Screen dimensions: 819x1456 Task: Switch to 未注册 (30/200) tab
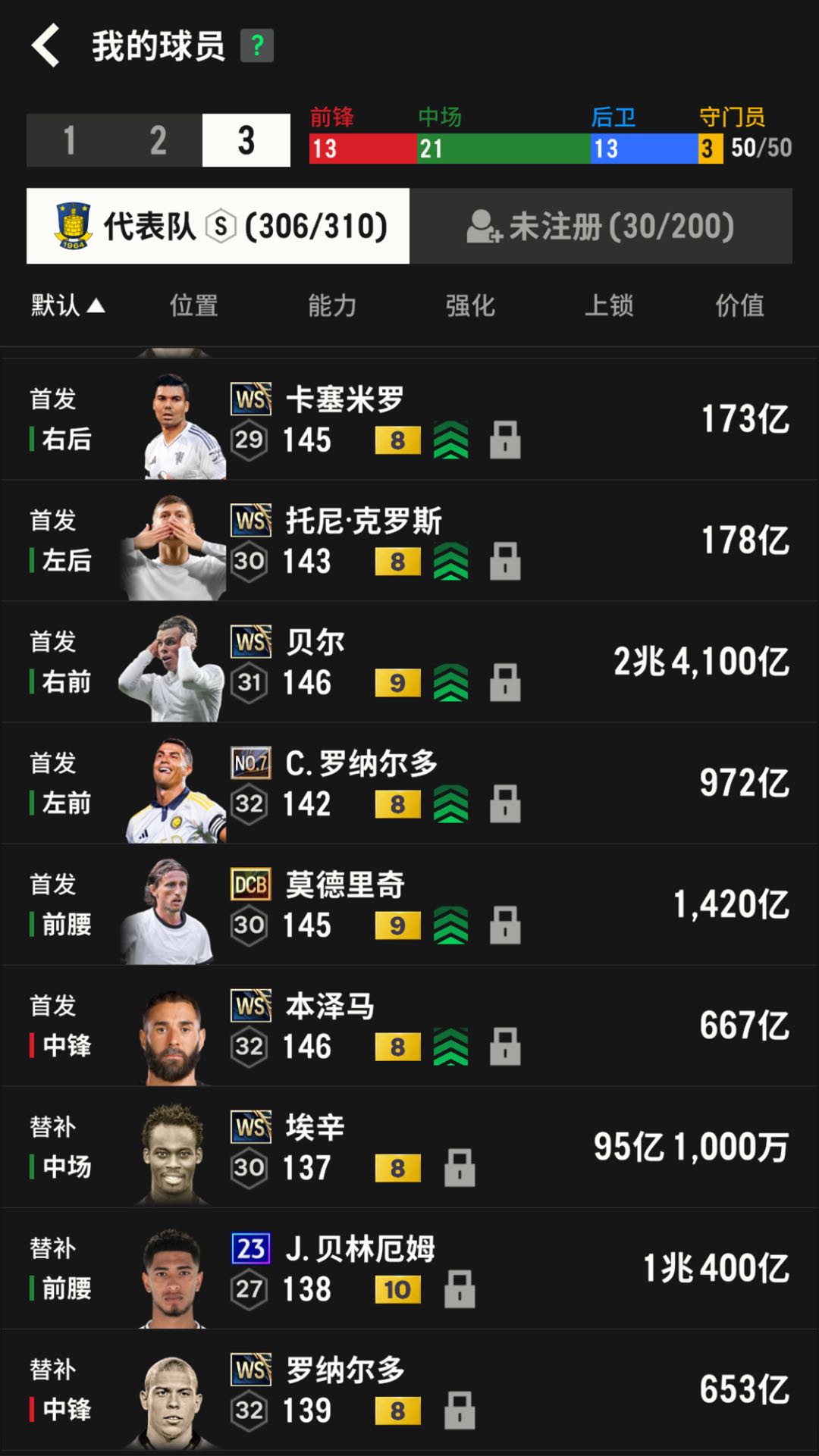(601, 226)
